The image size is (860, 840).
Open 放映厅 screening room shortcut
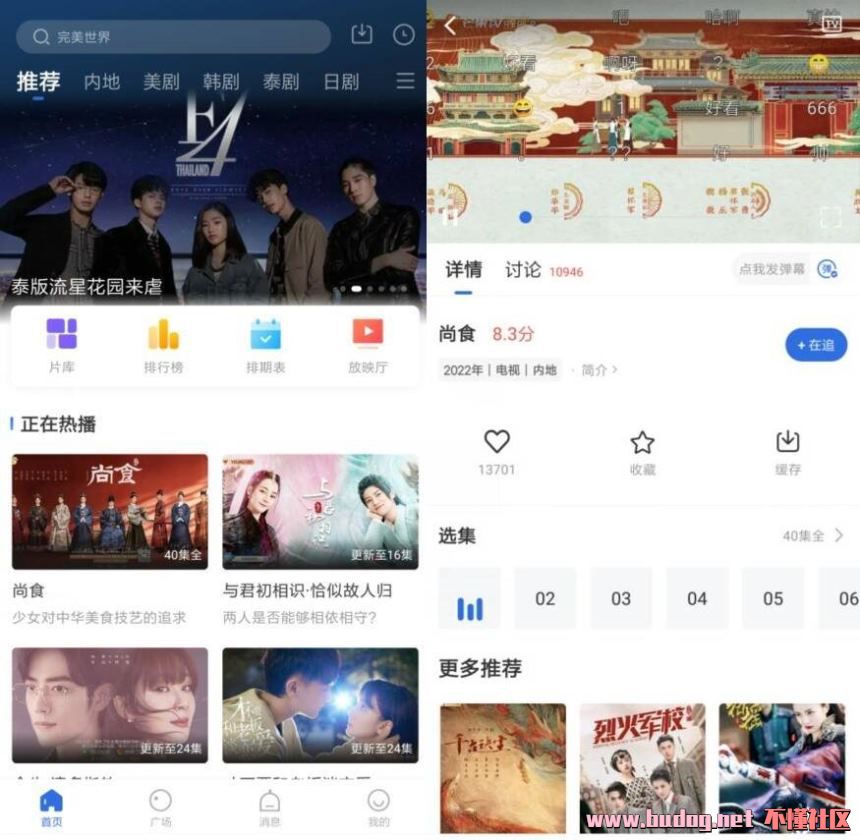pos(367,345)
